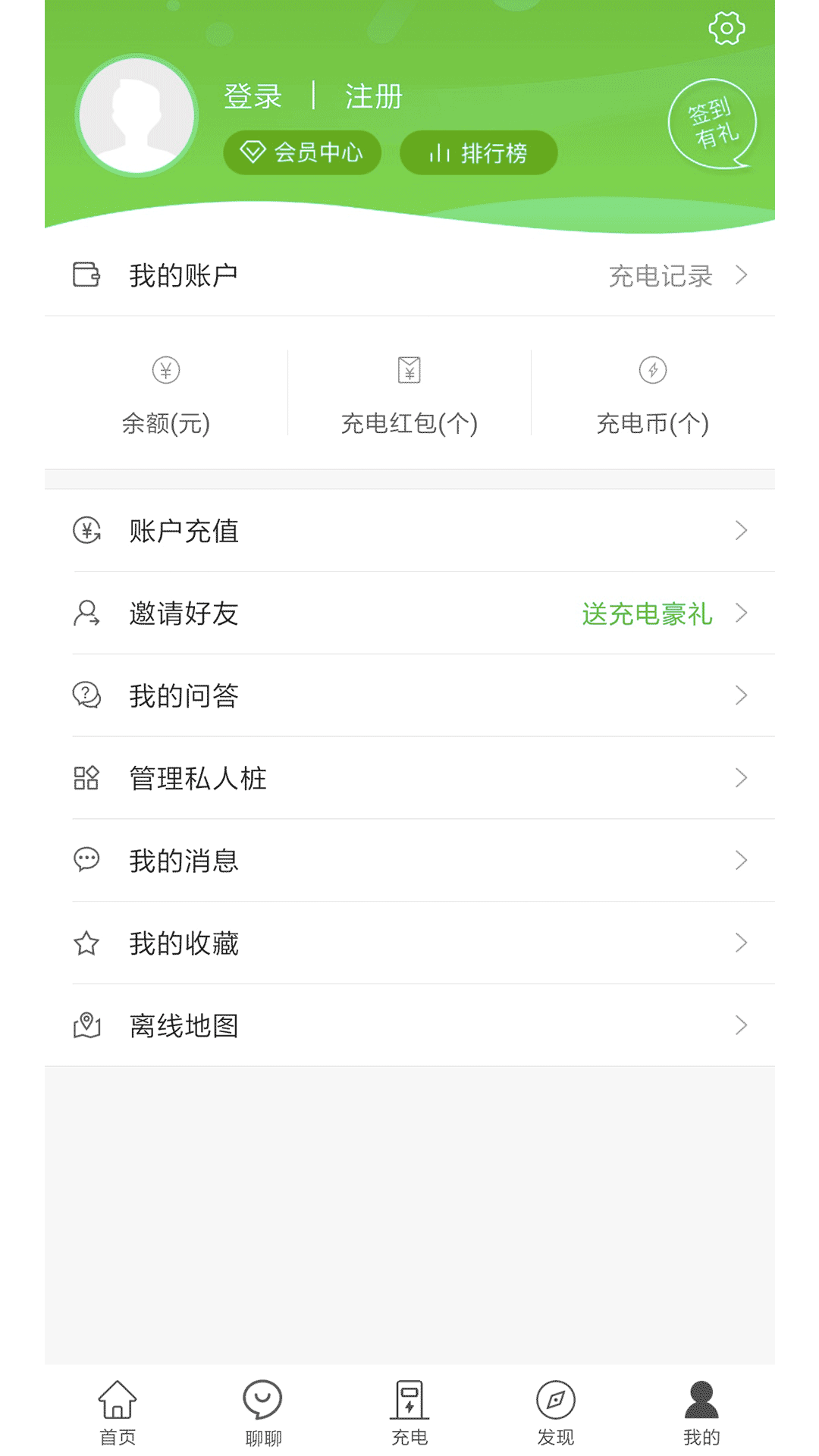Viewport: 819px width, 1456px height.
Task: Click the 我的账户 wallet icon
Action: (87, 275)
